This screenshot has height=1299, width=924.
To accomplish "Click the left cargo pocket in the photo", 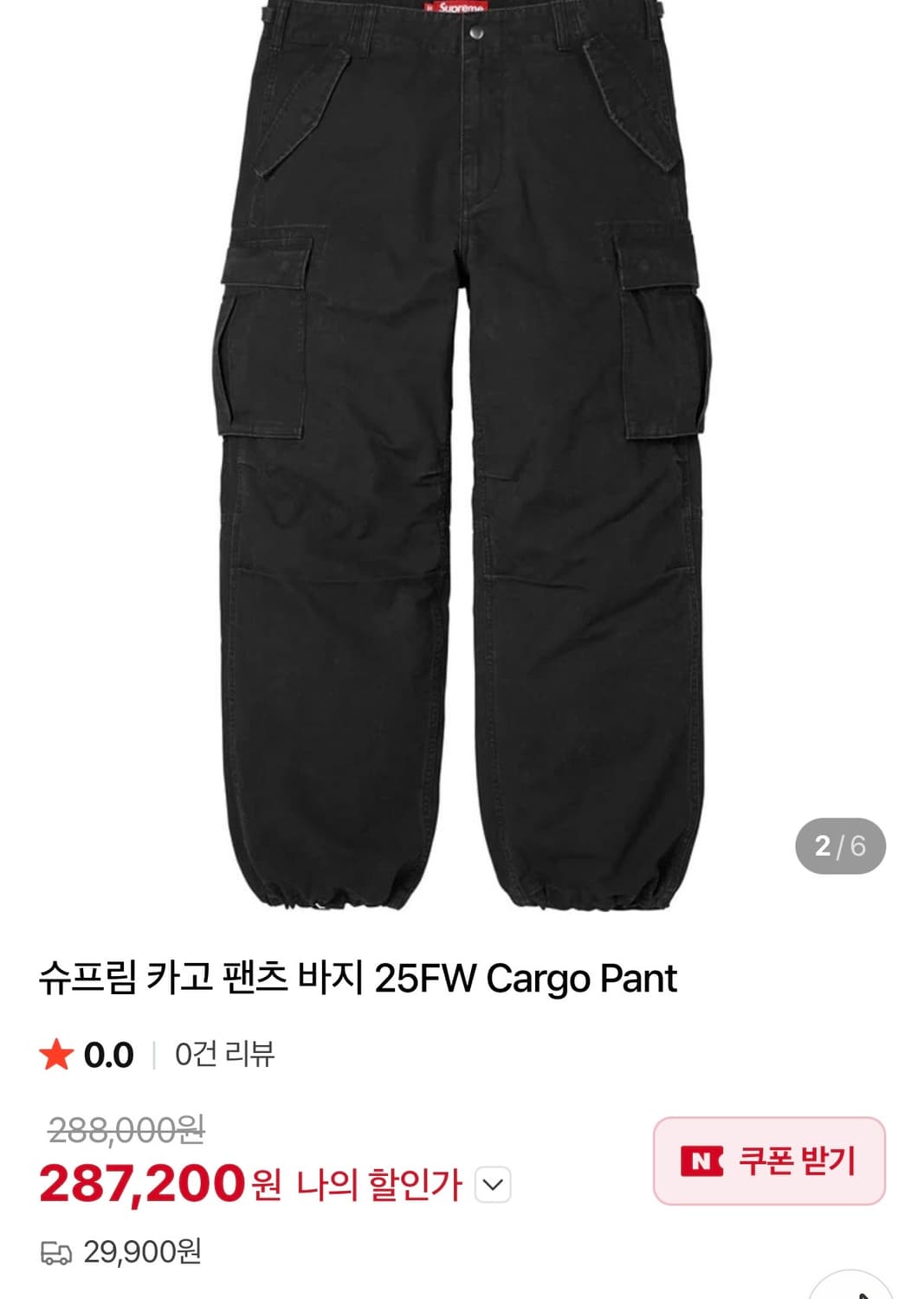I will click(x=264, y=338).
